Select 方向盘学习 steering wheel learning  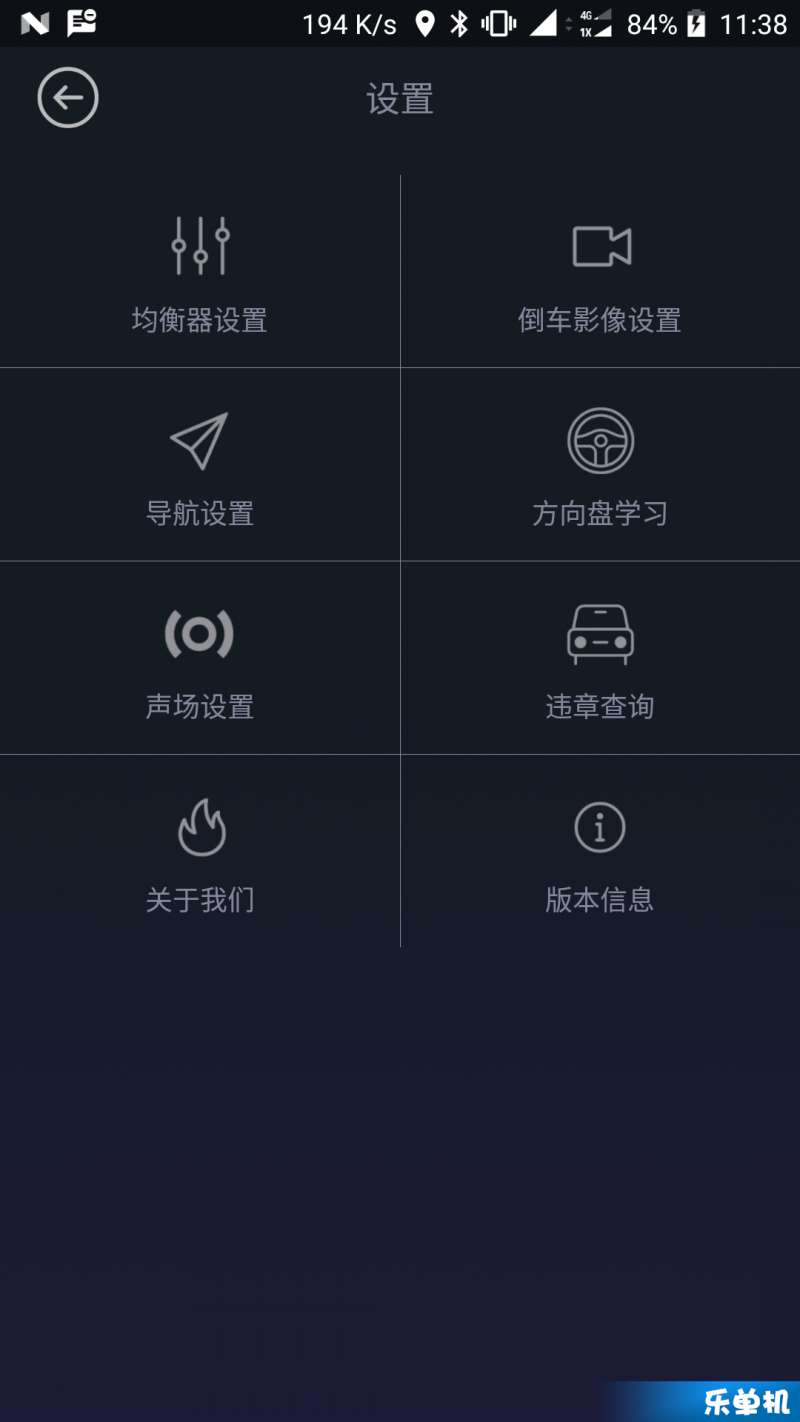pyautogui.click(x=600, y=464)
